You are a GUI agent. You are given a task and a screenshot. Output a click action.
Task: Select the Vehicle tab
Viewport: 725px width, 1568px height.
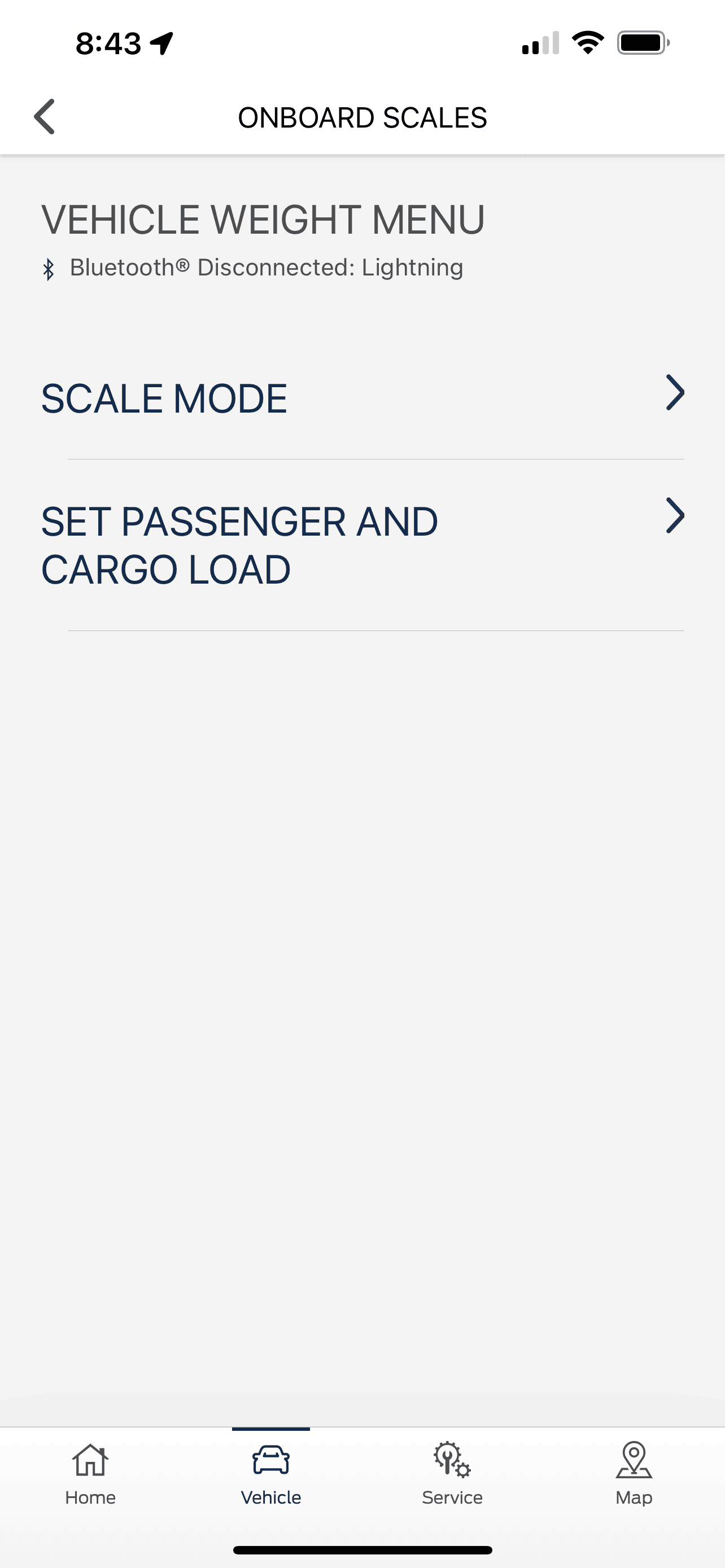(x=271, y=1474)
